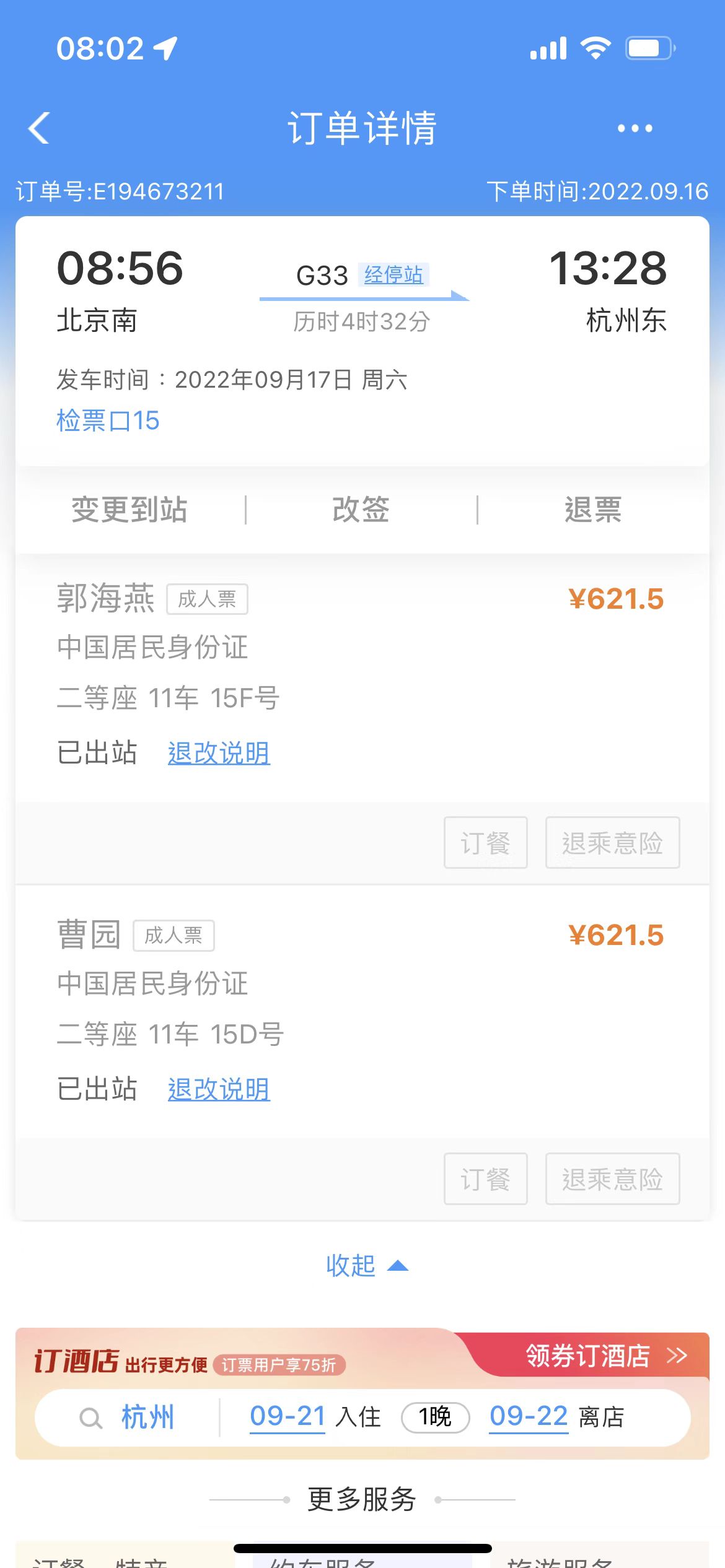Go back using the top-left arrow
Screen dimensions: 725x1568
tap(39, 128)
